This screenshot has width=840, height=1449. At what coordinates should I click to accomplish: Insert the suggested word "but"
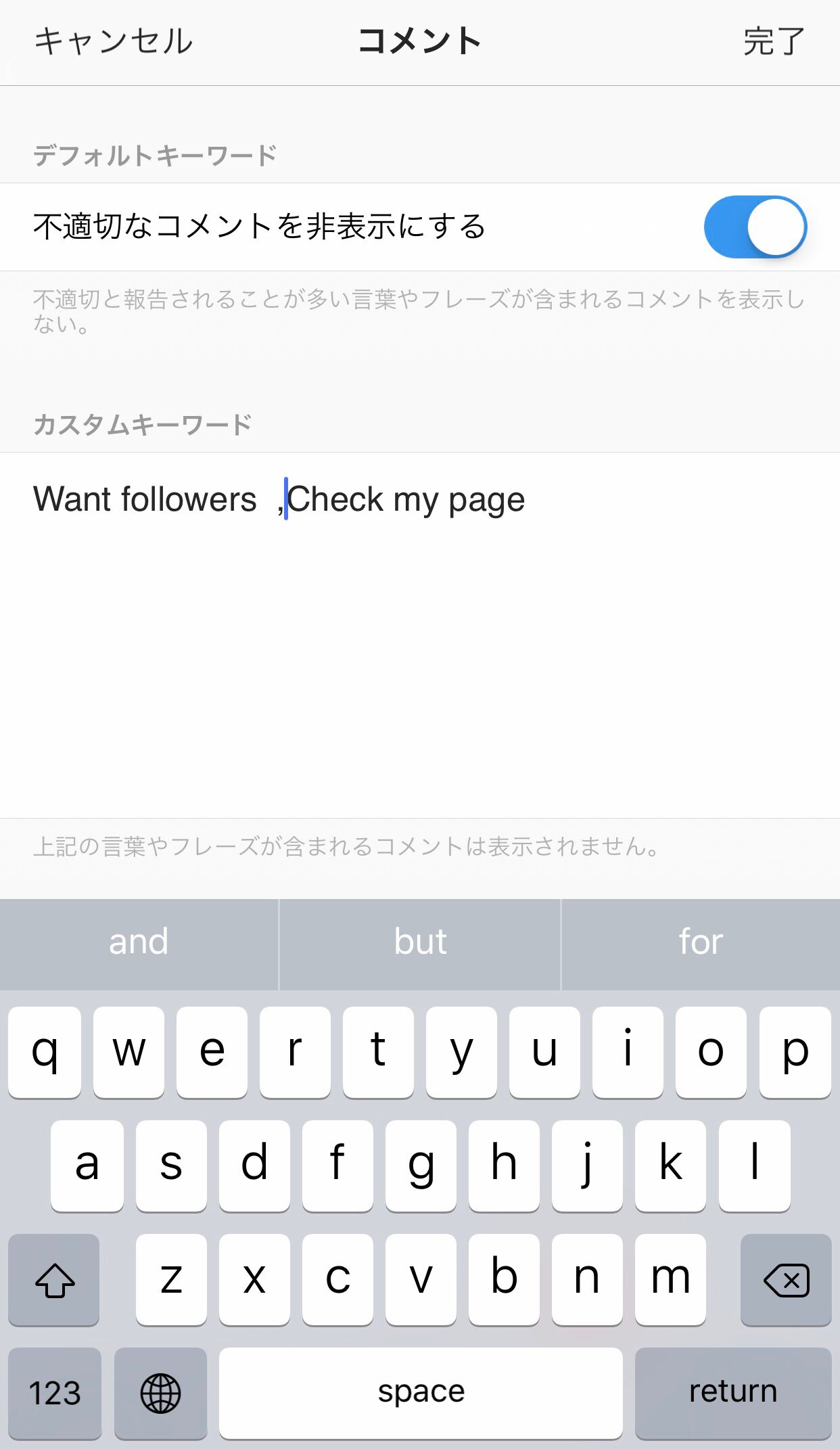420,943
